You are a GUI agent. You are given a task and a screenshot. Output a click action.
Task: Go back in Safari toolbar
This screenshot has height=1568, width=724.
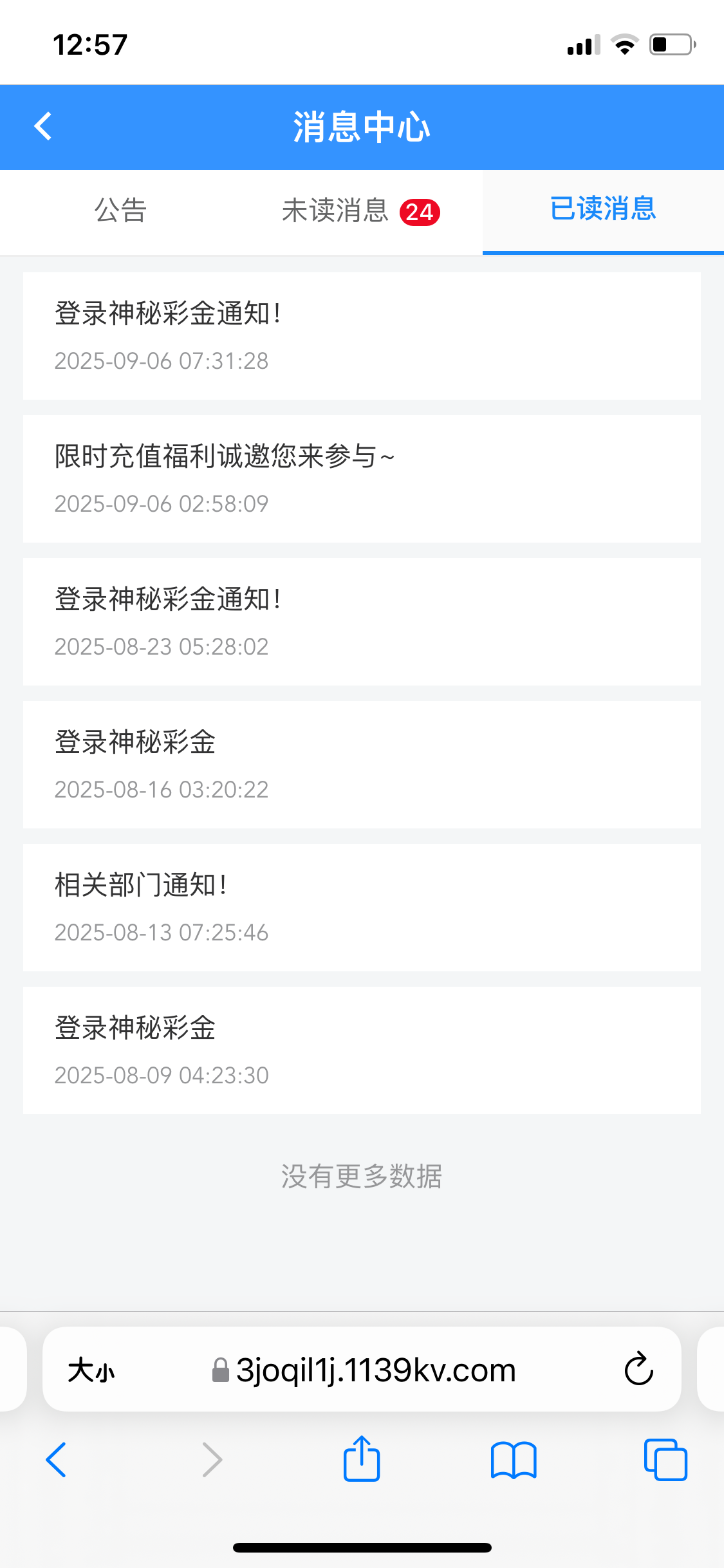click(x=57, y=1460)
